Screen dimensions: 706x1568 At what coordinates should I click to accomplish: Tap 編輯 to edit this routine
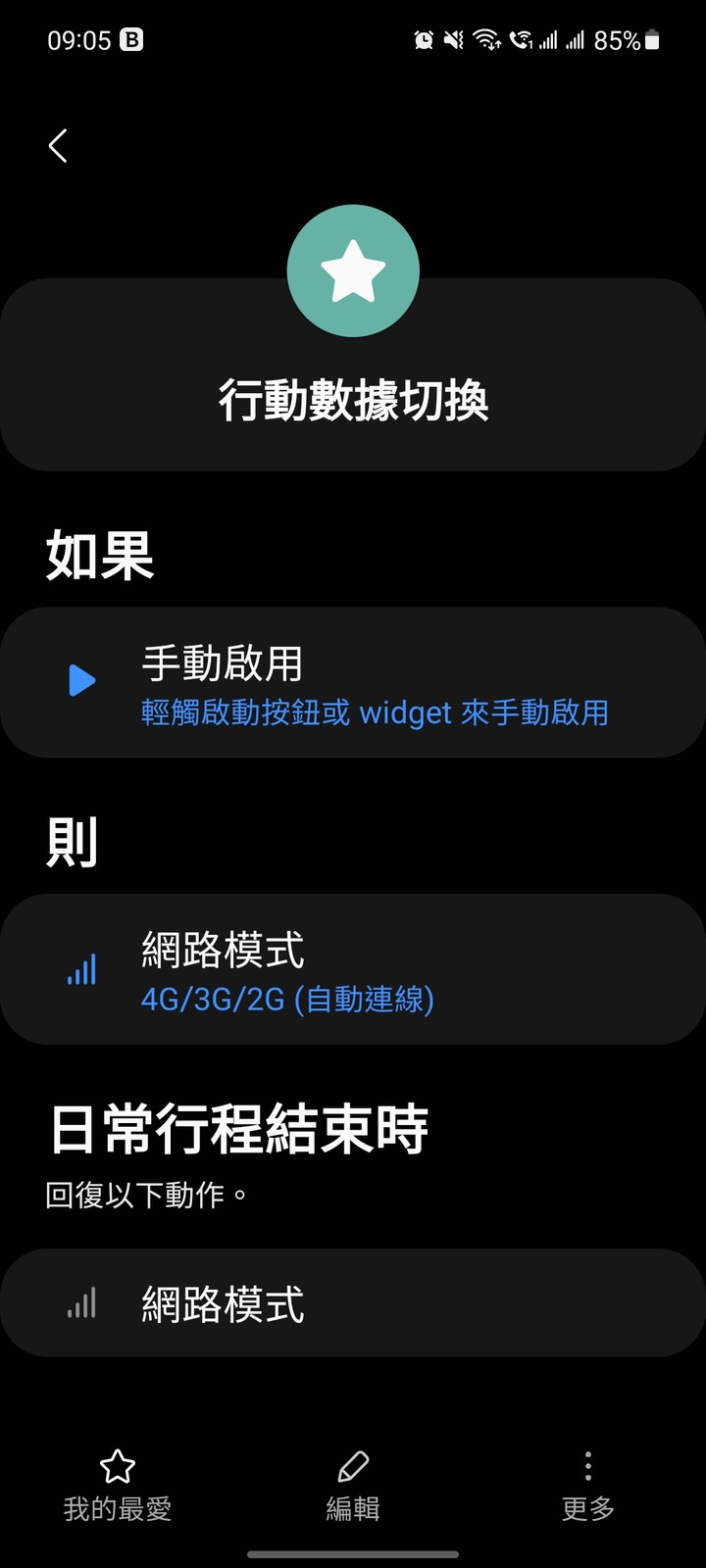pos(353,1486)
